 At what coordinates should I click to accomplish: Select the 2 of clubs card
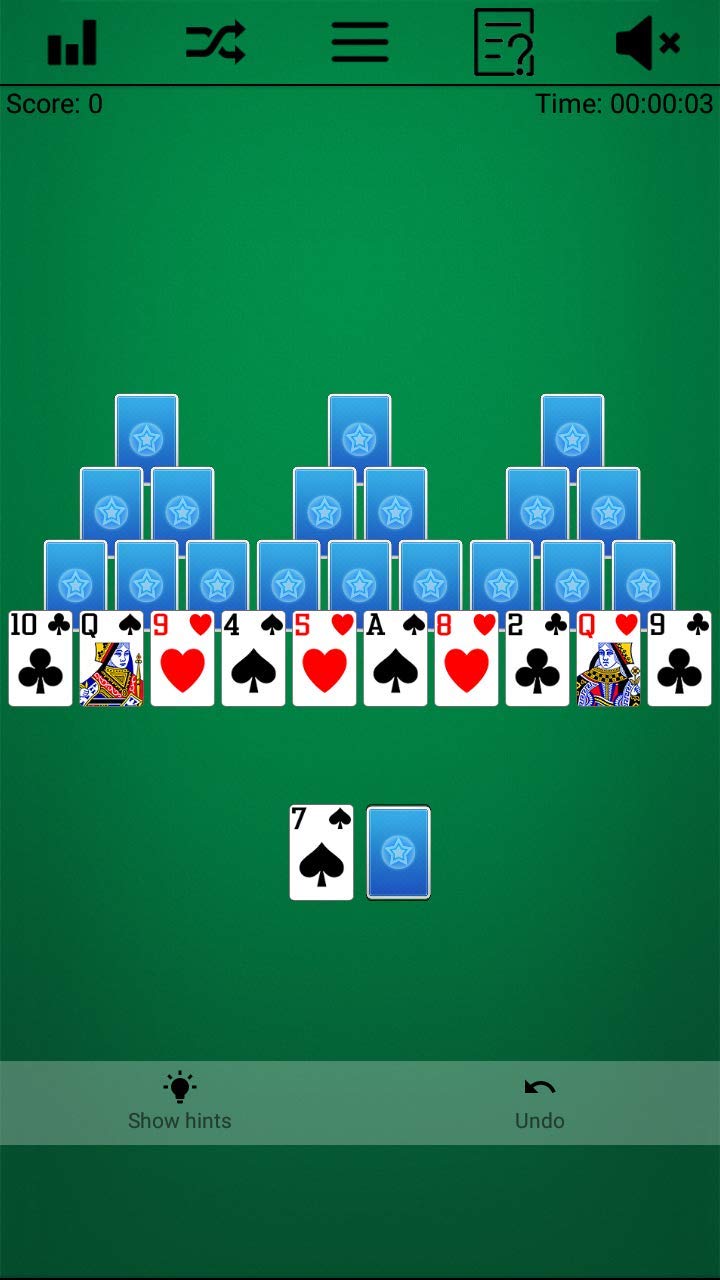tap(538, 660)
